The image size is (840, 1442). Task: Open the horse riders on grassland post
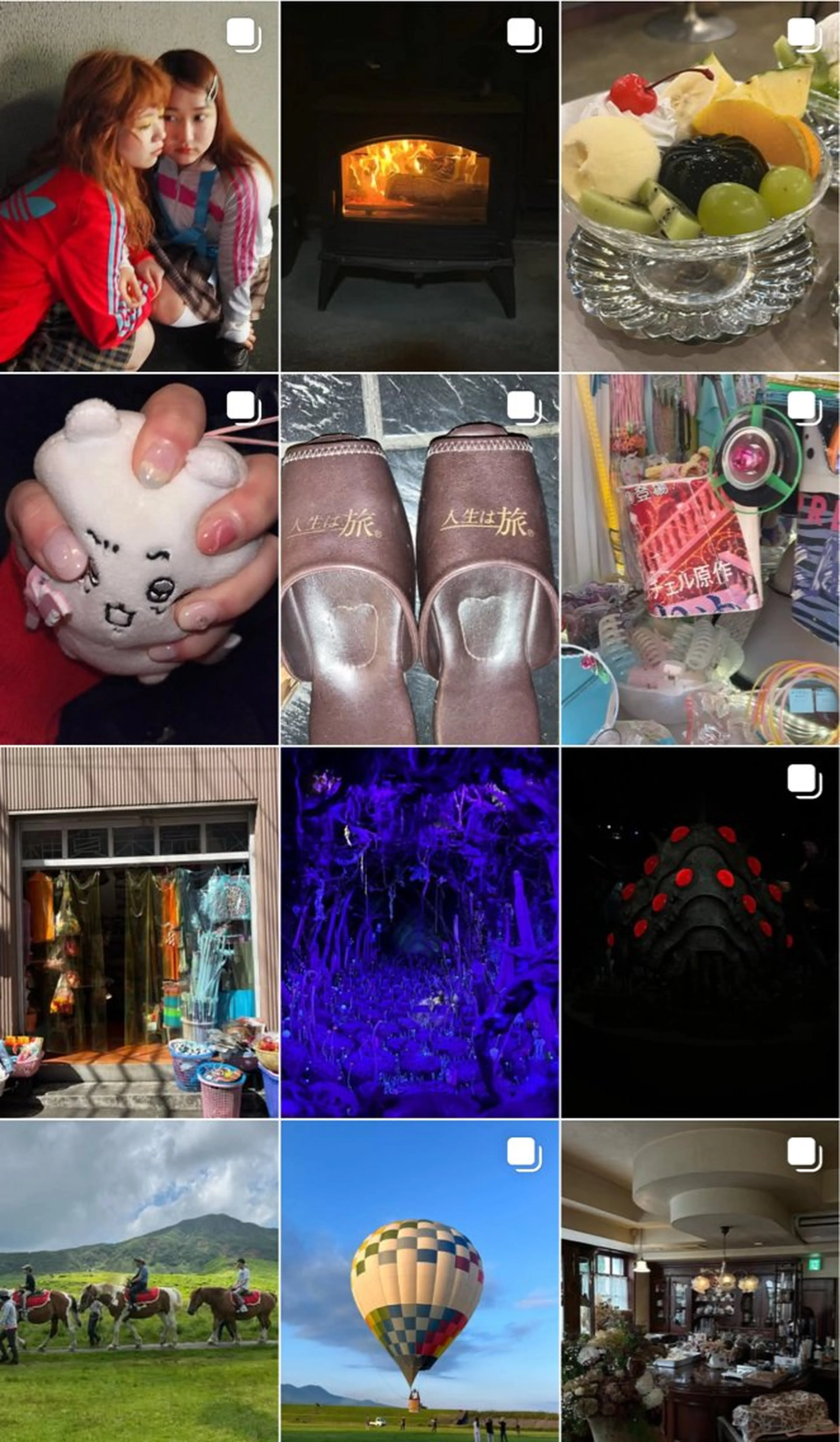[x=139, y=1282]
